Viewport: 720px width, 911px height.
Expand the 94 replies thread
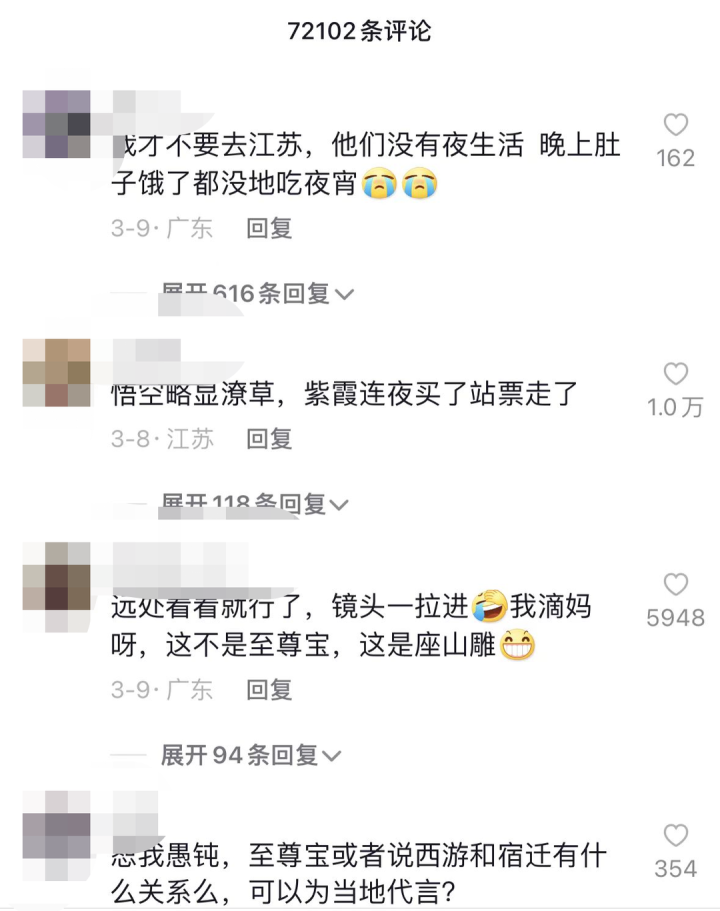[x=251, y=755]
